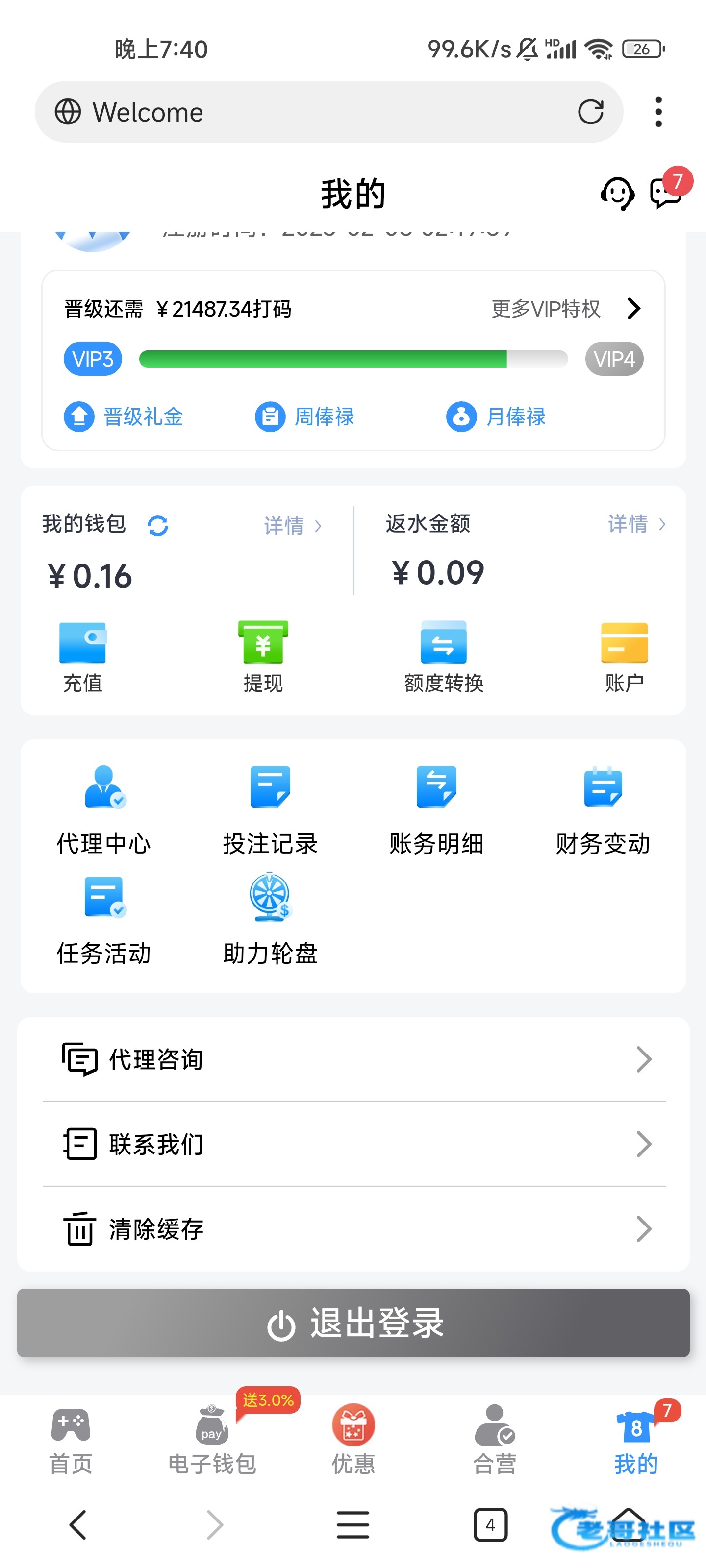Log out with 退出登录

click(x=353, y=1323)
